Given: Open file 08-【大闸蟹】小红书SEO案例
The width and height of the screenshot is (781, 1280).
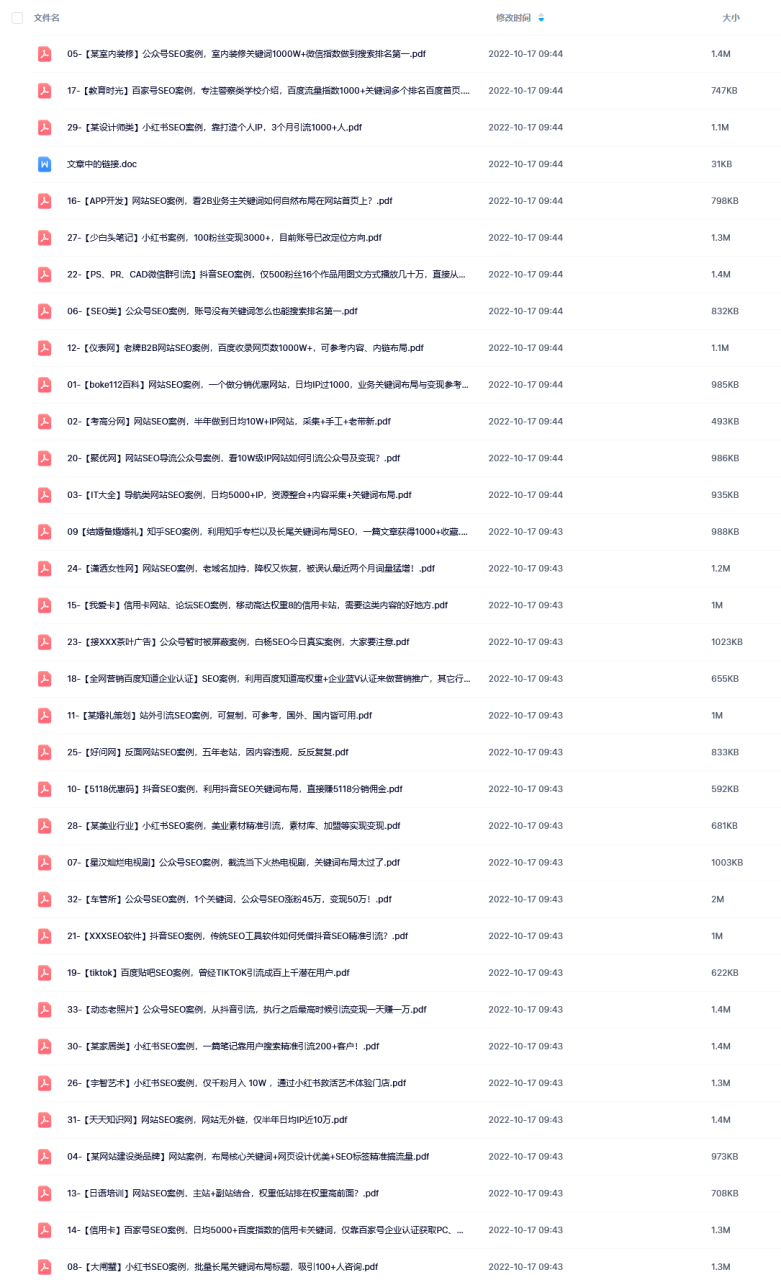Looking at the screenshot, I should (222, 1266).
